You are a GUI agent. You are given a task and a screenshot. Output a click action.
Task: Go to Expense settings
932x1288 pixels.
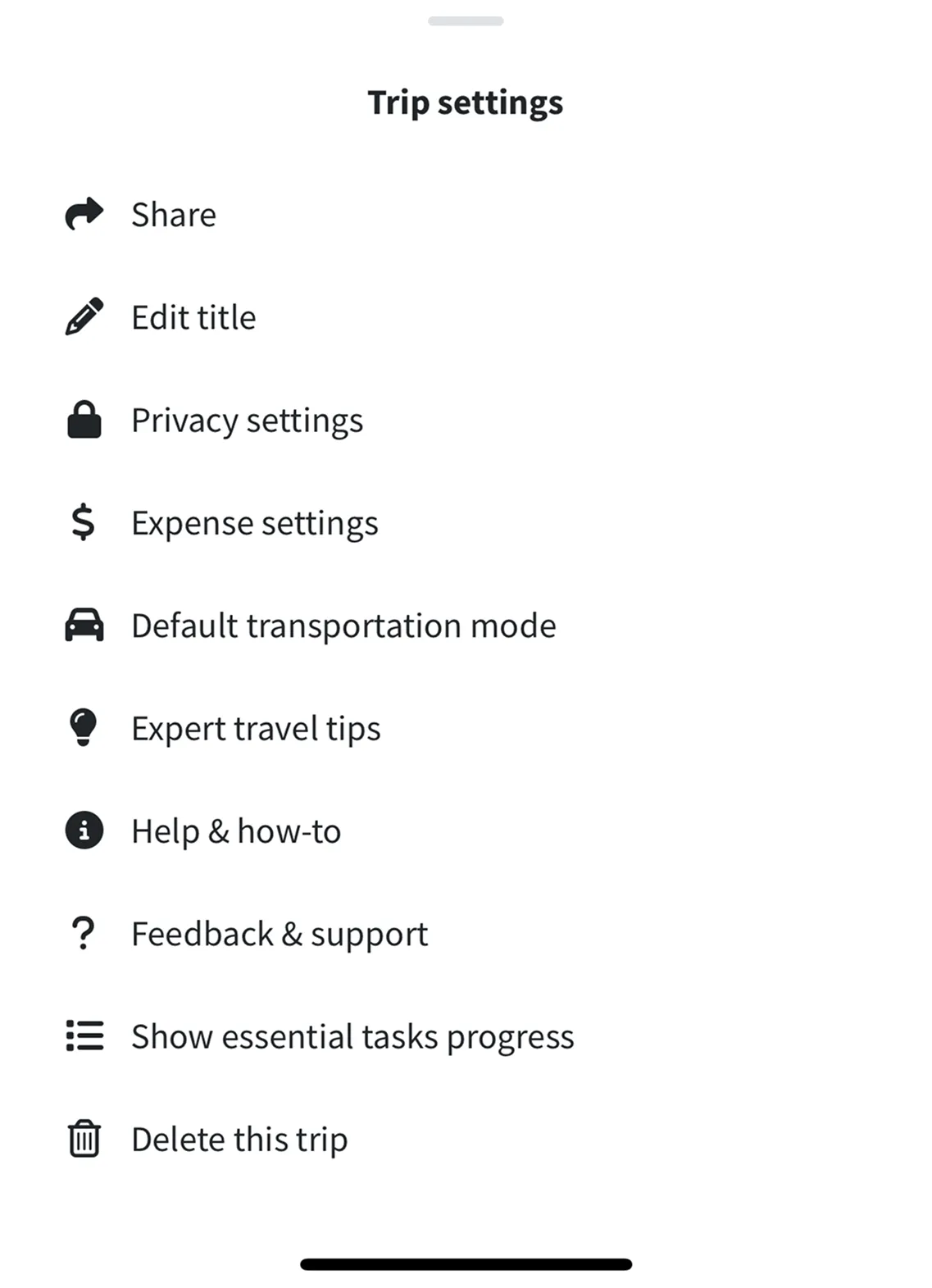tap(254, 523)
